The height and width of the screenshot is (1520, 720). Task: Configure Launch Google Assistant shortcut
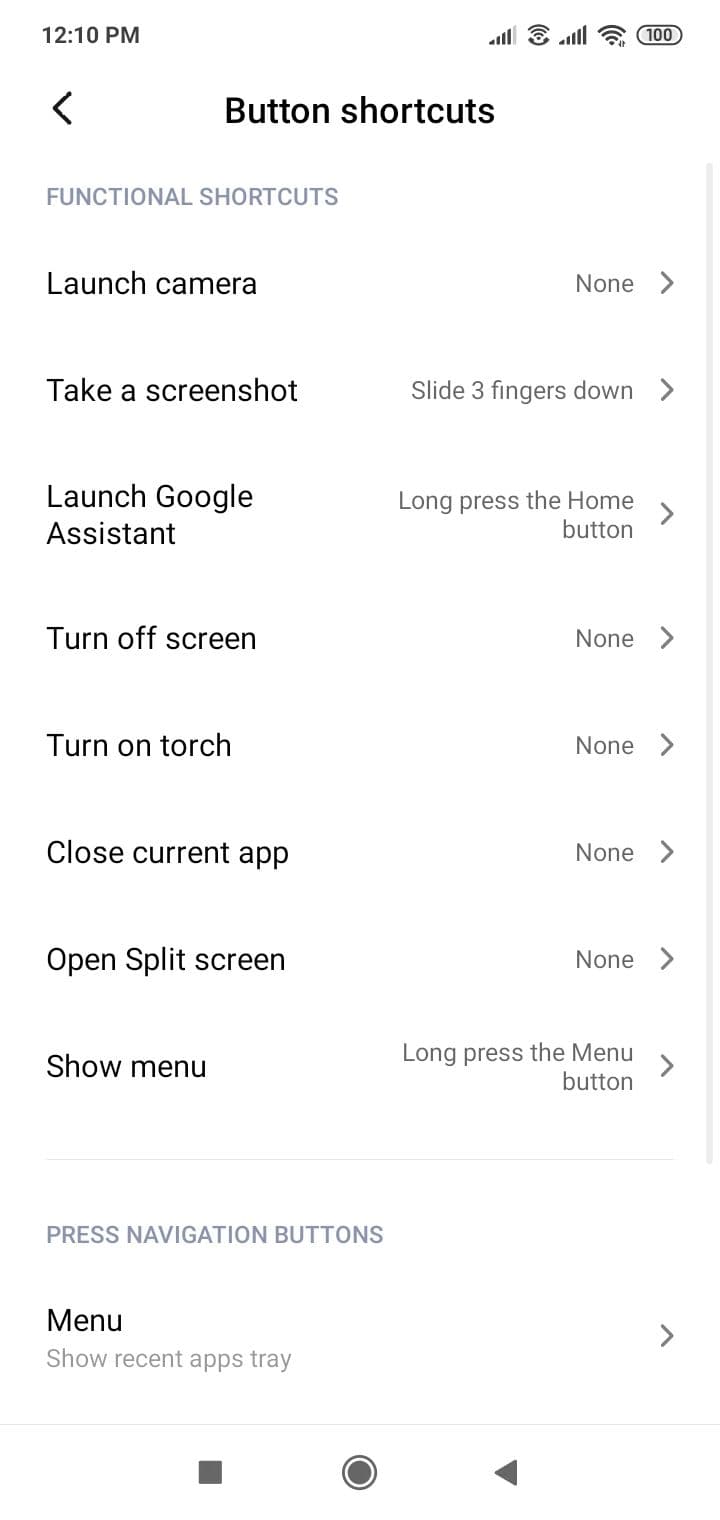point(360,514)
